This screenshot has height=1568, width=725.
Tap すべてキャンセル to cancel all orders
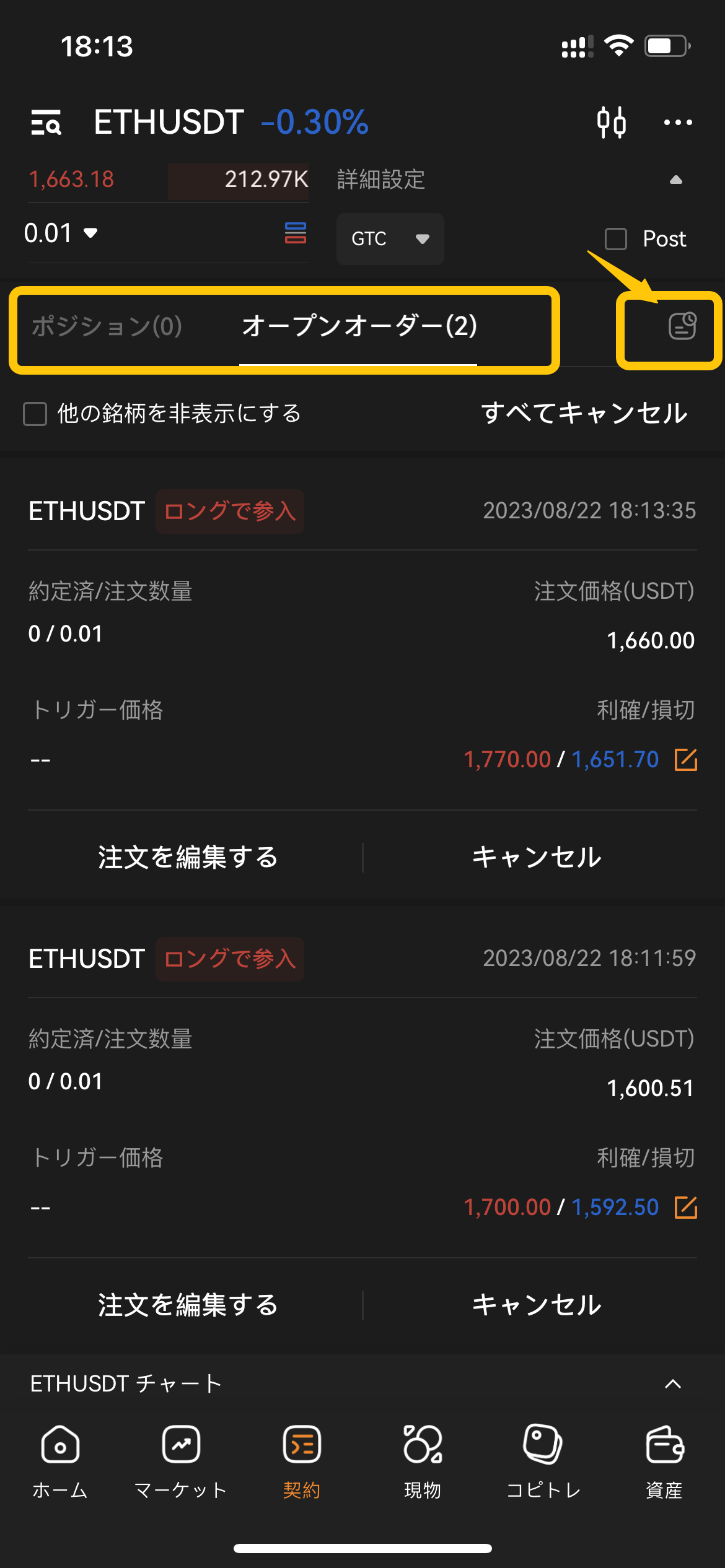[585, 413]
